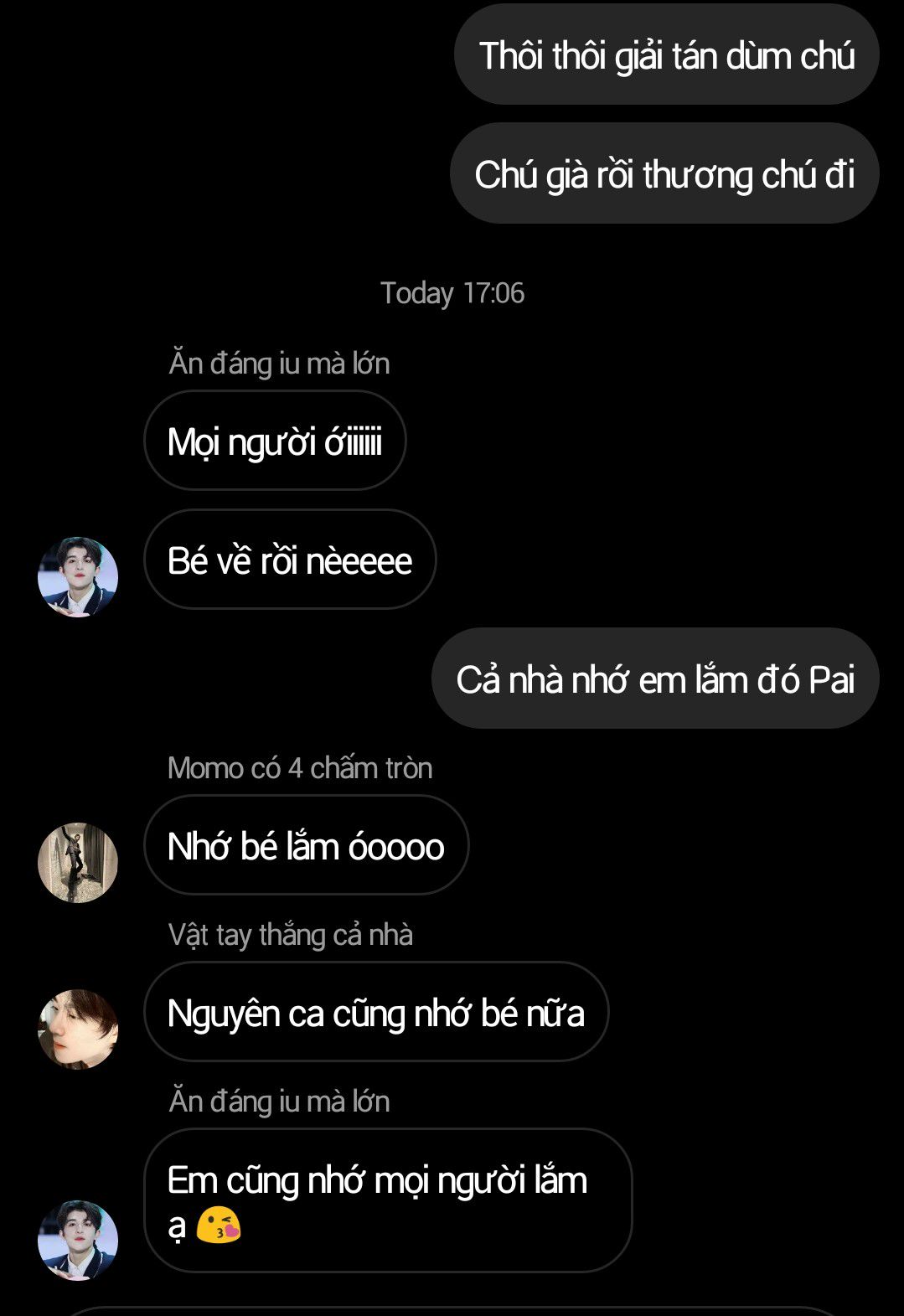
Task: Open sender avatar by "Em cũng nhớ mọi người"
Action: (x=78, y=1240)
